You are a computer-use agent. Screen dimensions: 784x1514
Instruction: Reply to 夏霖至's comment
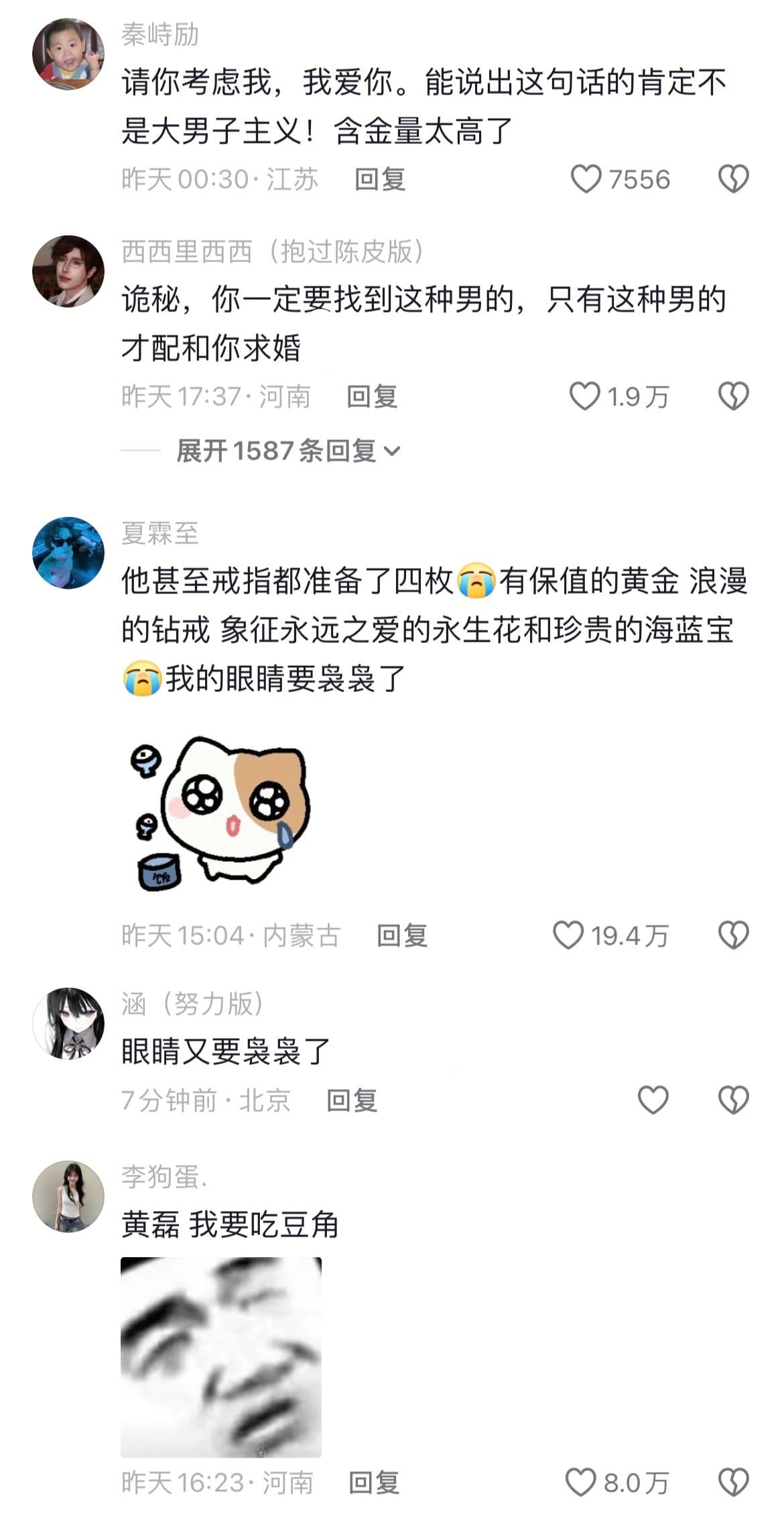402,935
